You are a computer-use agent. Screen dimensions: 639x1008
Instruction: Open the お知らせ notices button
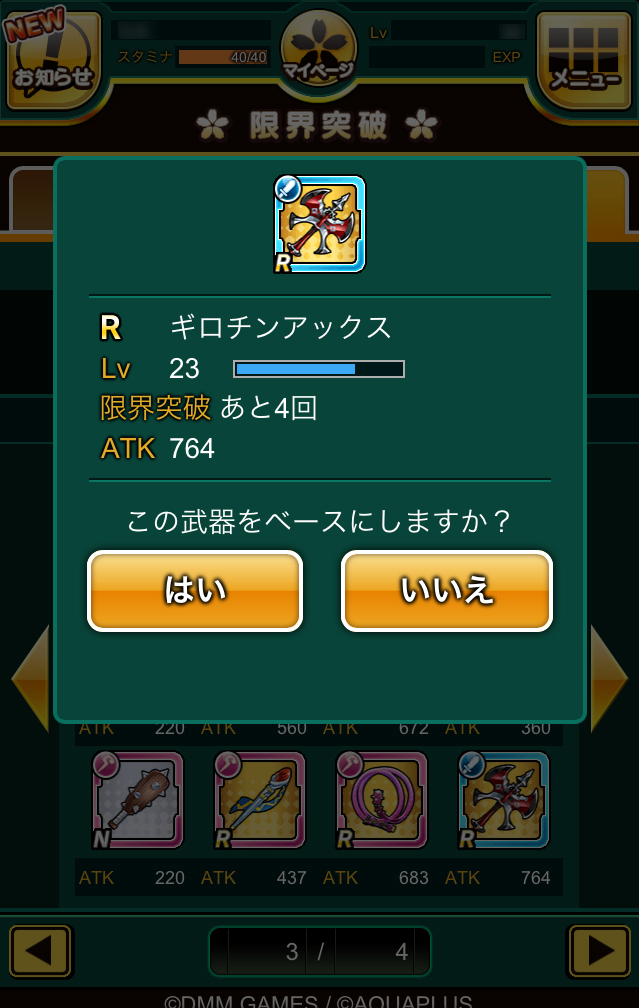coord(54,60)
